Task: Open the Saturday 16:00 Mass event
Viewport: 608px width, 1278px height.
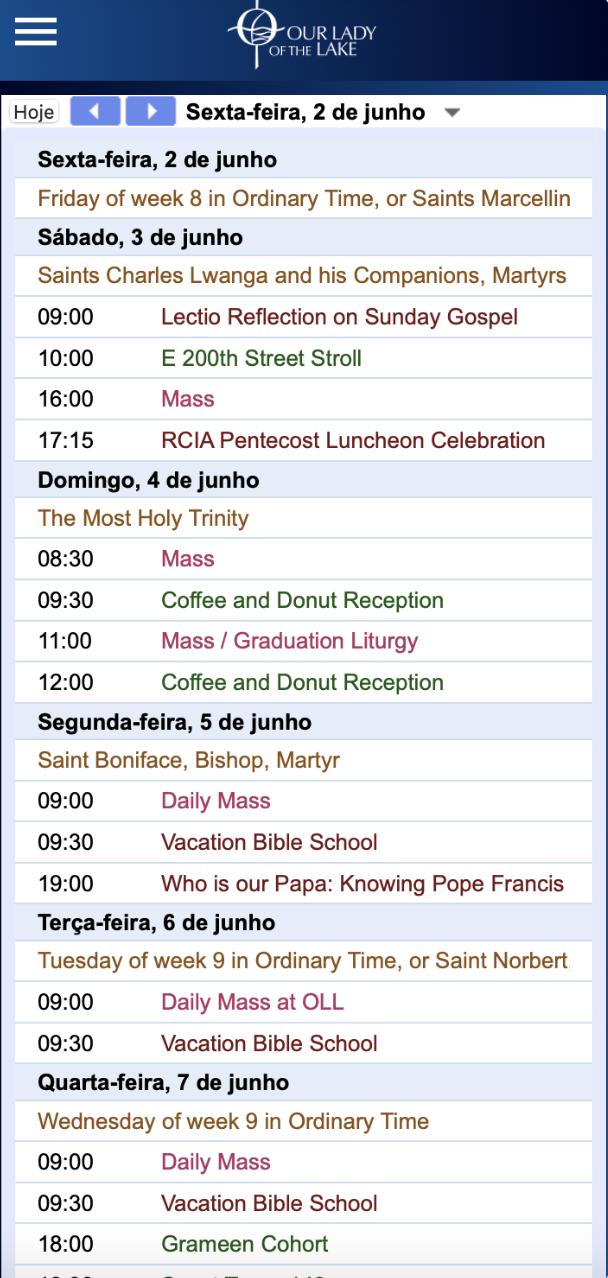Action: click(x=188, y=399)
